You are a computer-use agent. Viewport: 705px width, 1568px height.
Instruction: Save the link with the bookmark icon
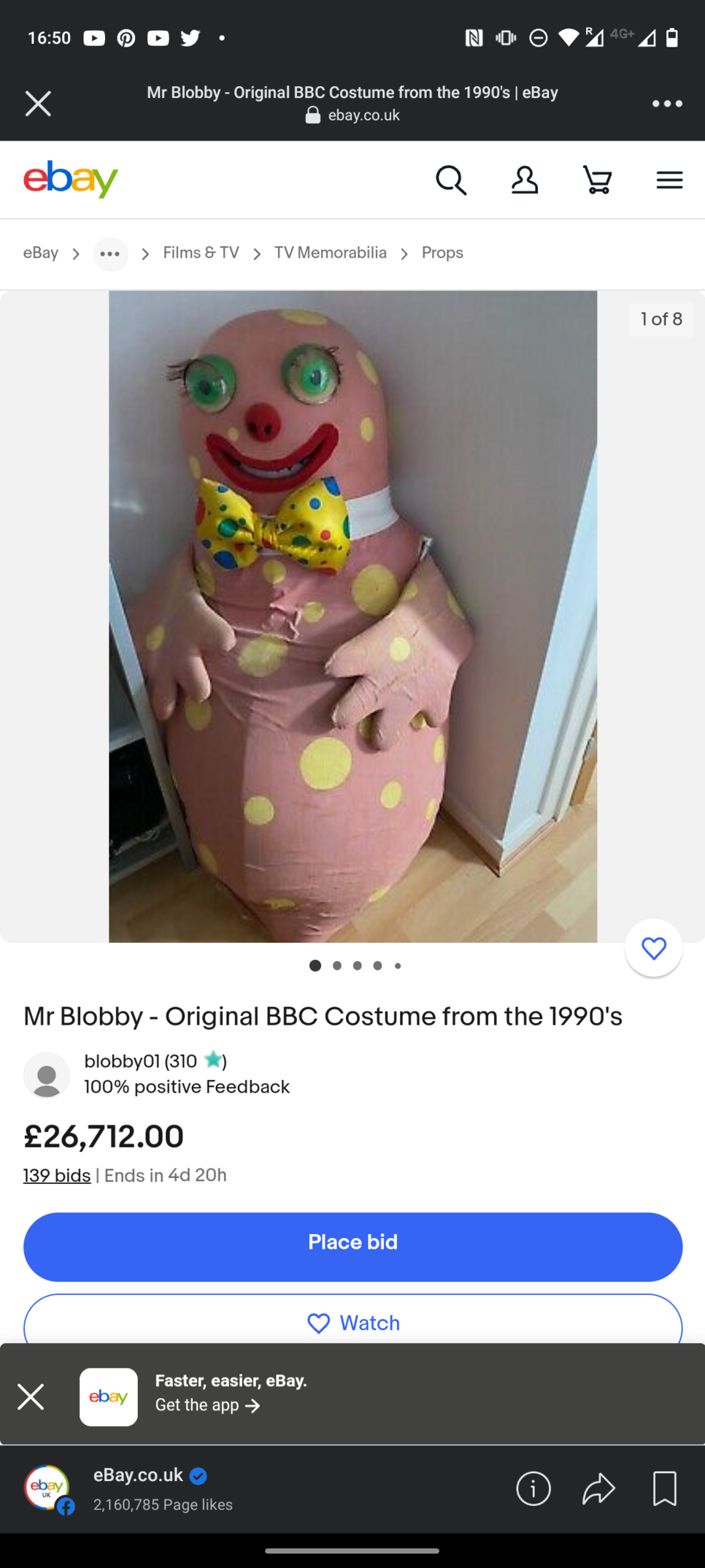click(664, 1488)
